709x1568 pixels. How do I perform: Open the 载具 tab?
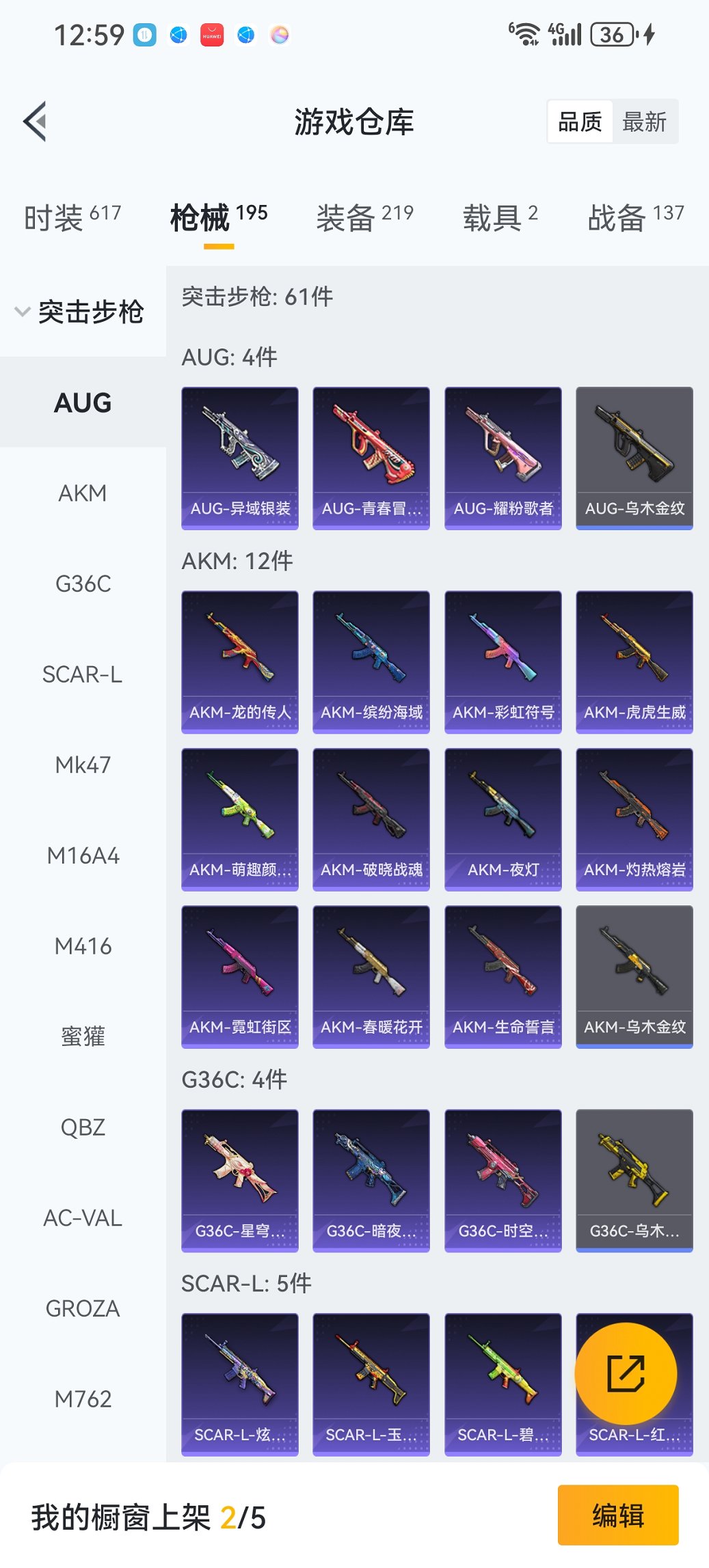[x=500, y=217]
